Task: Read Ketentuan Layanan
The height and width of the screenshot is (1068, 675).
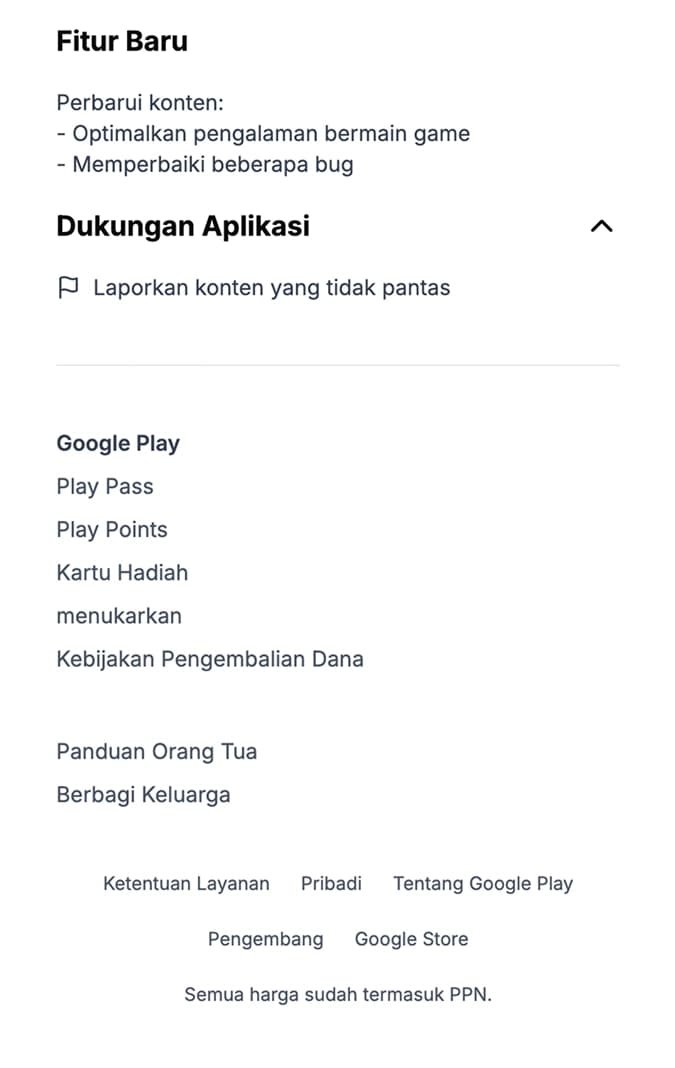Action: click(186, 884)
